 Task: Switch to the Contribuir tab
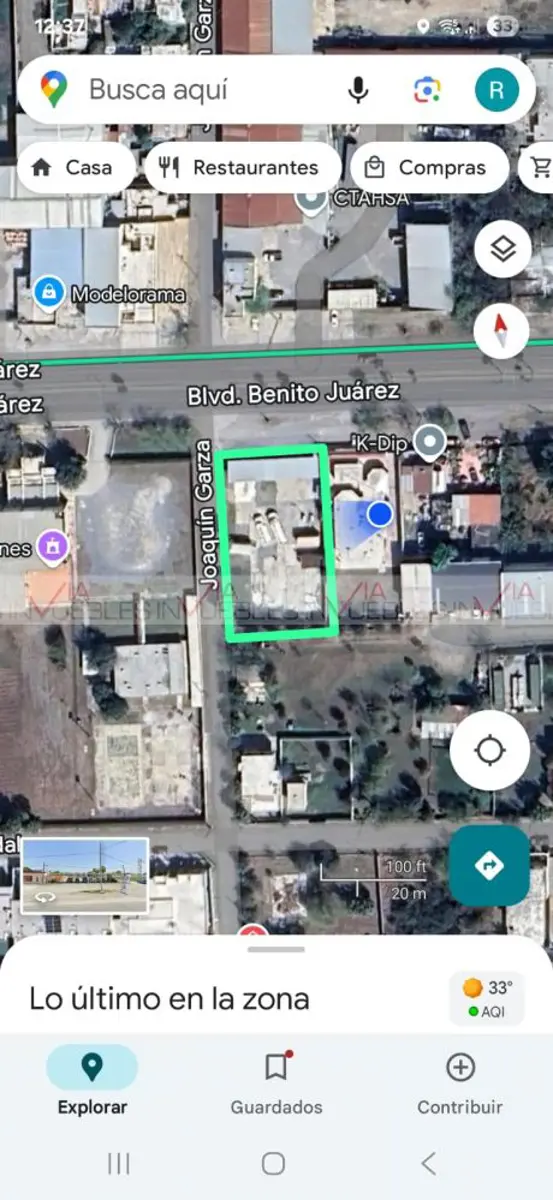(x=460, y=1081)
